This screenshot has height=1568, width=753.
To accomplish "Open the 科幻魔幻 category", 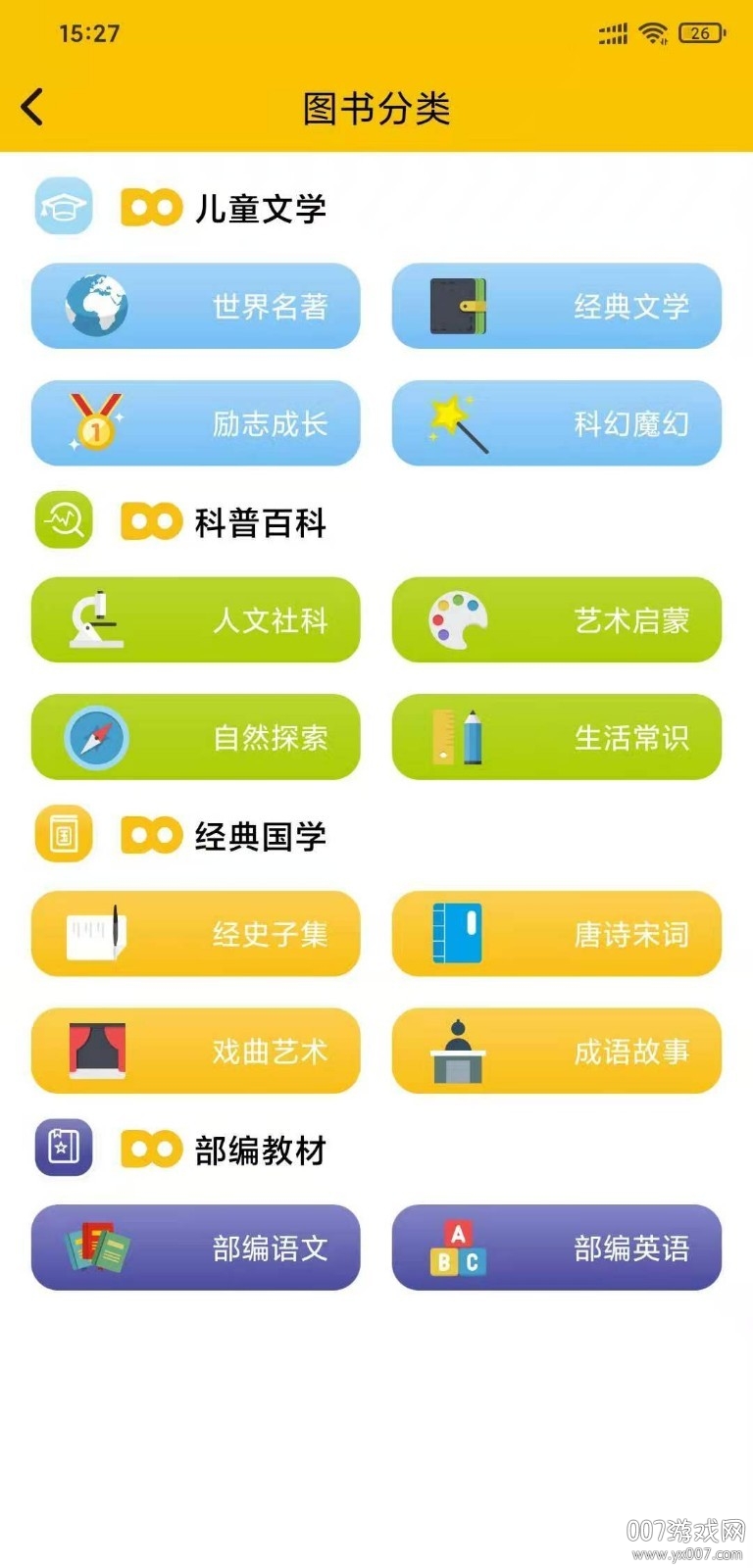I will pos(557,423).
